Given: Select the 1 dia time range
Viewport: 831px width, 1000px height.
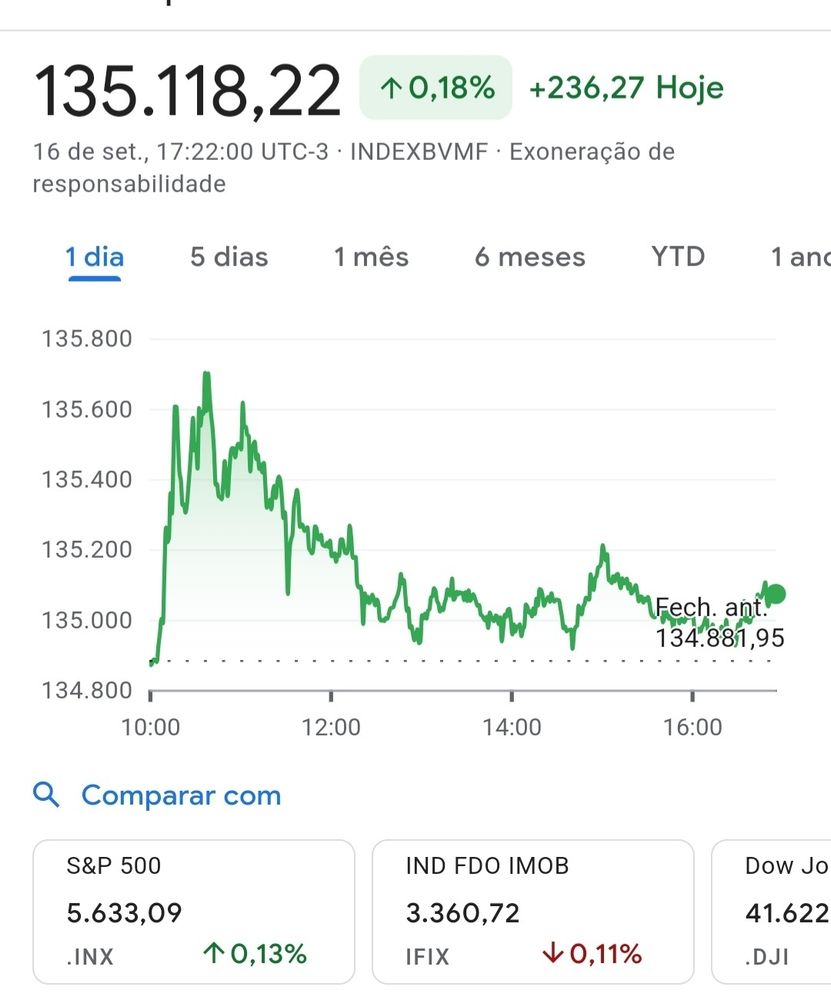Looking at the screenshot, I should pos(95,257).
